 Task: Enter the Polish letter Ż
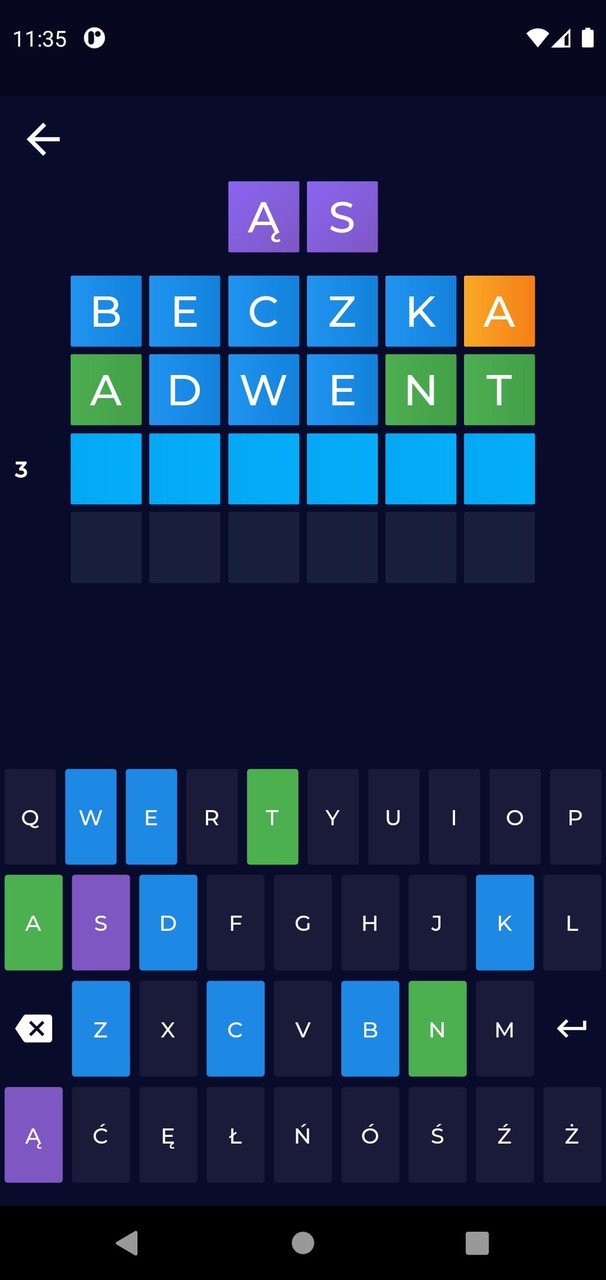[572, 1135]
